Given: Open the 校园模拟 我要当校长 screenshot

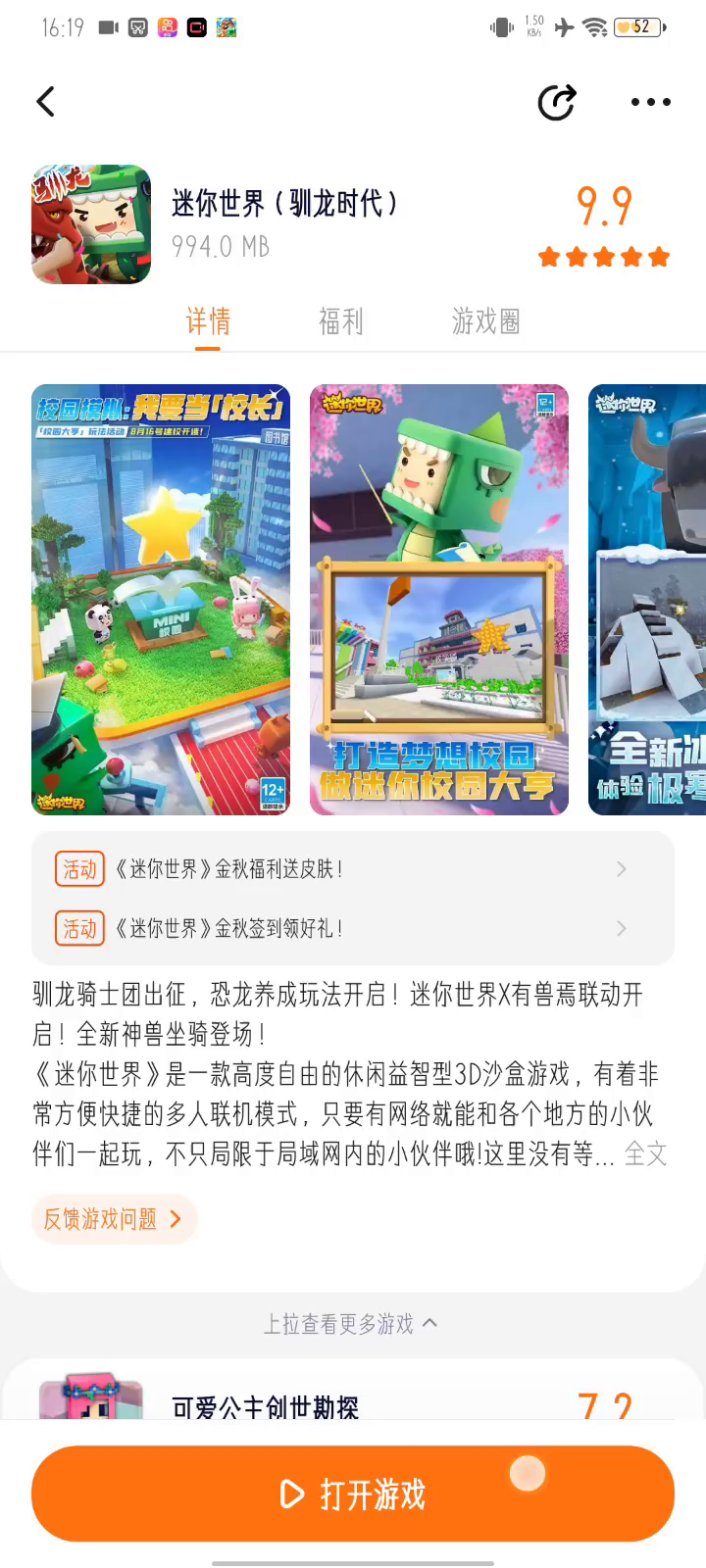Looking at the screenshot, I should (x=161, y=599).
